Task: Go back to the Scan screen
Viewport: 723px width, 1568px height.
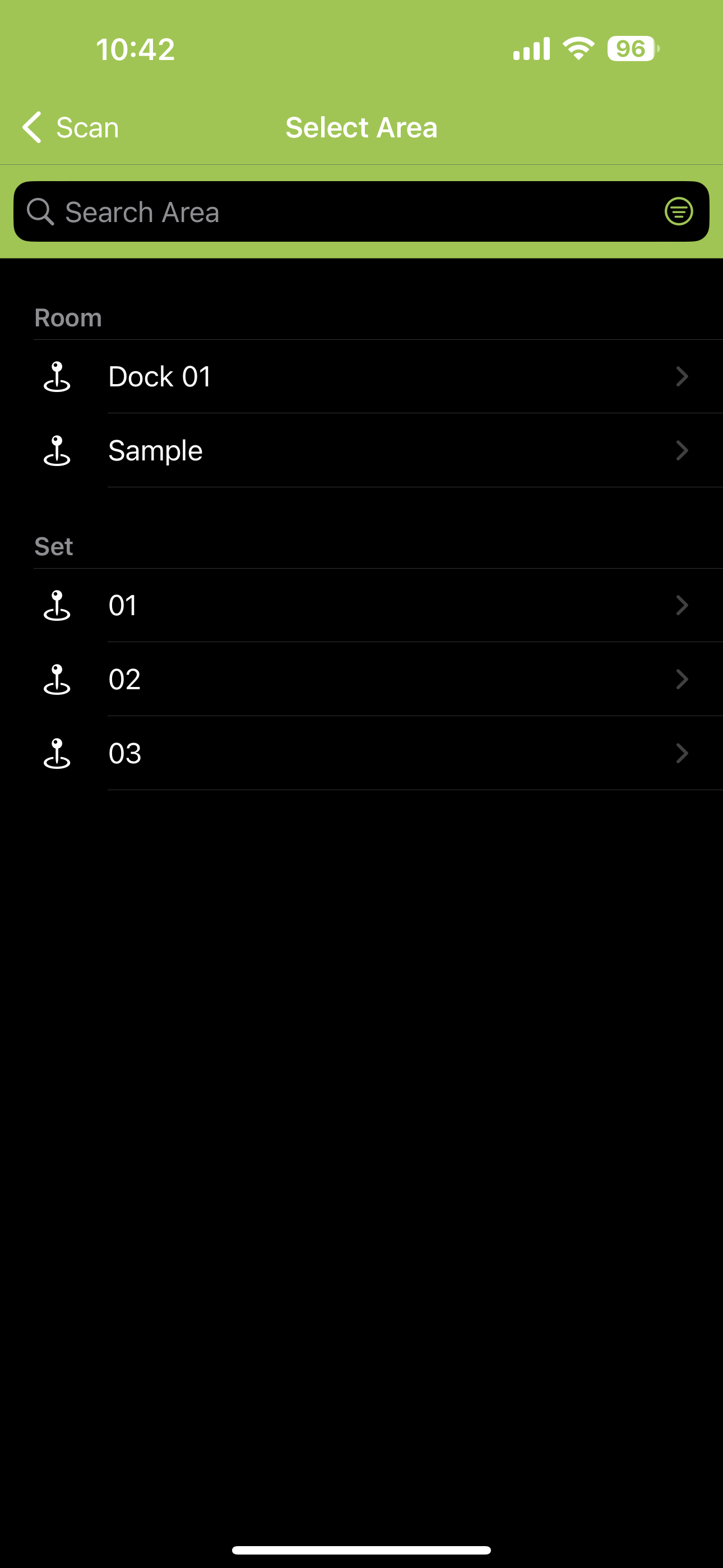Action: (71, 127)
